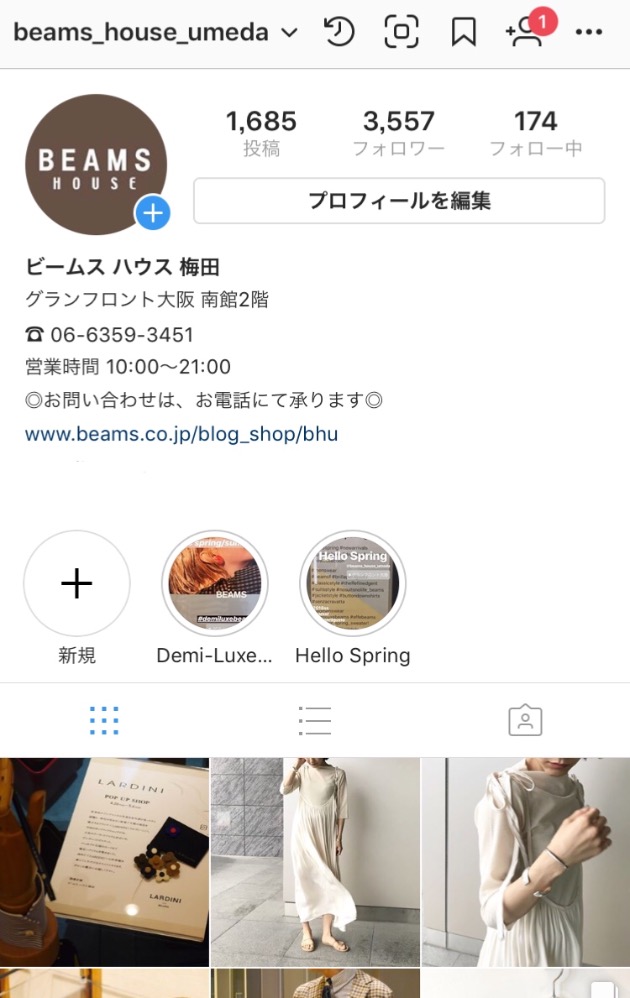630x998 pixels.
Task: Open the white long dress post
Action: click(314, 861)
